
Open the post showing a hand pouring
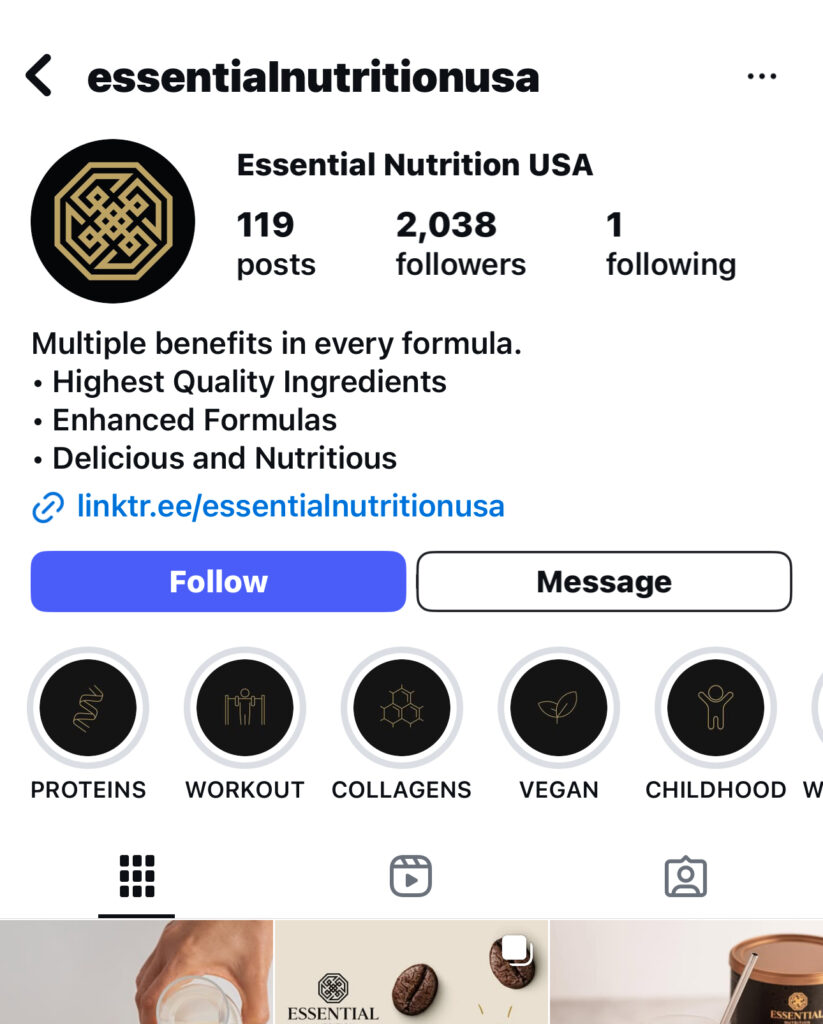pyautogui.click(x=136, y=972)
